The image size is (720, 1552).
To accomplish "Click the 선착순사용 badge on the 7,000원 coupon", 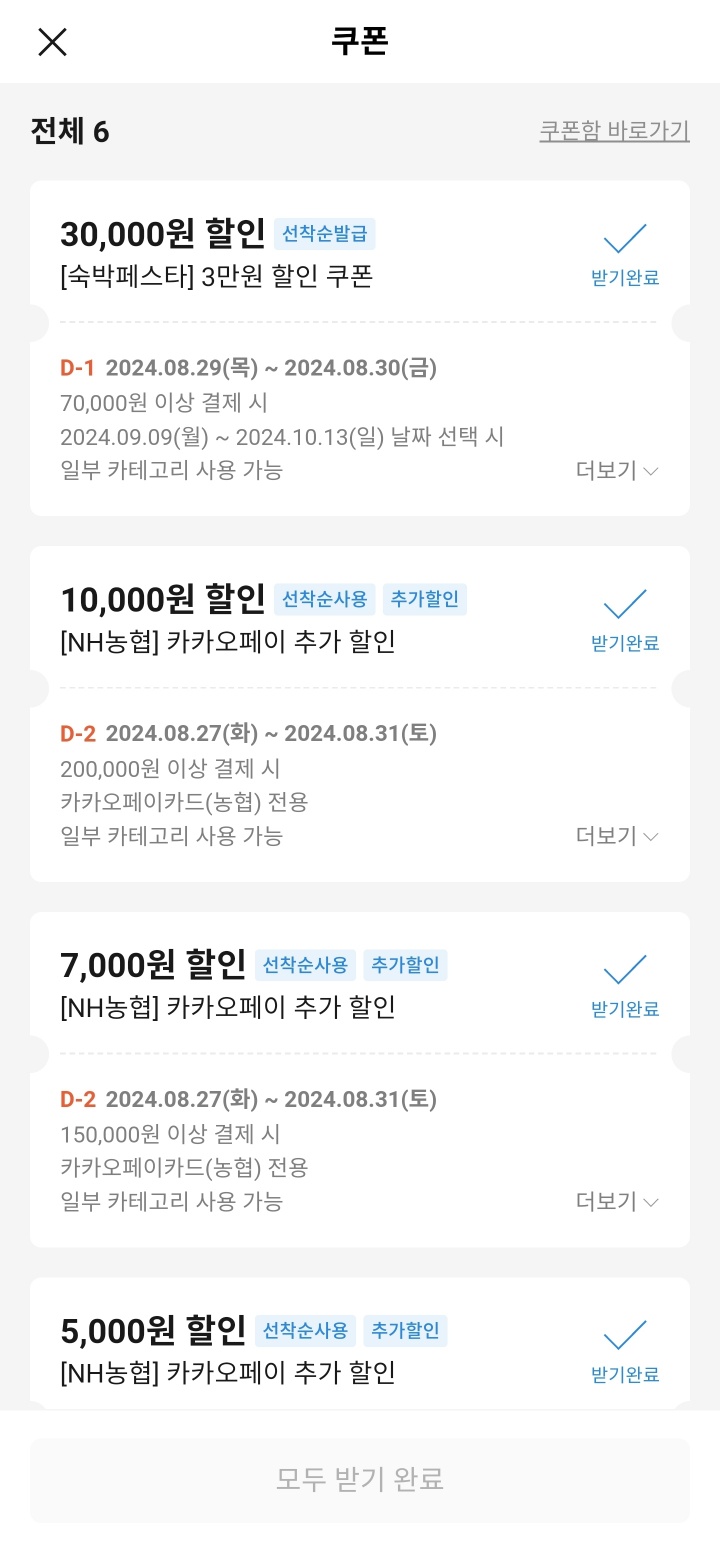I will pos(304,964).
